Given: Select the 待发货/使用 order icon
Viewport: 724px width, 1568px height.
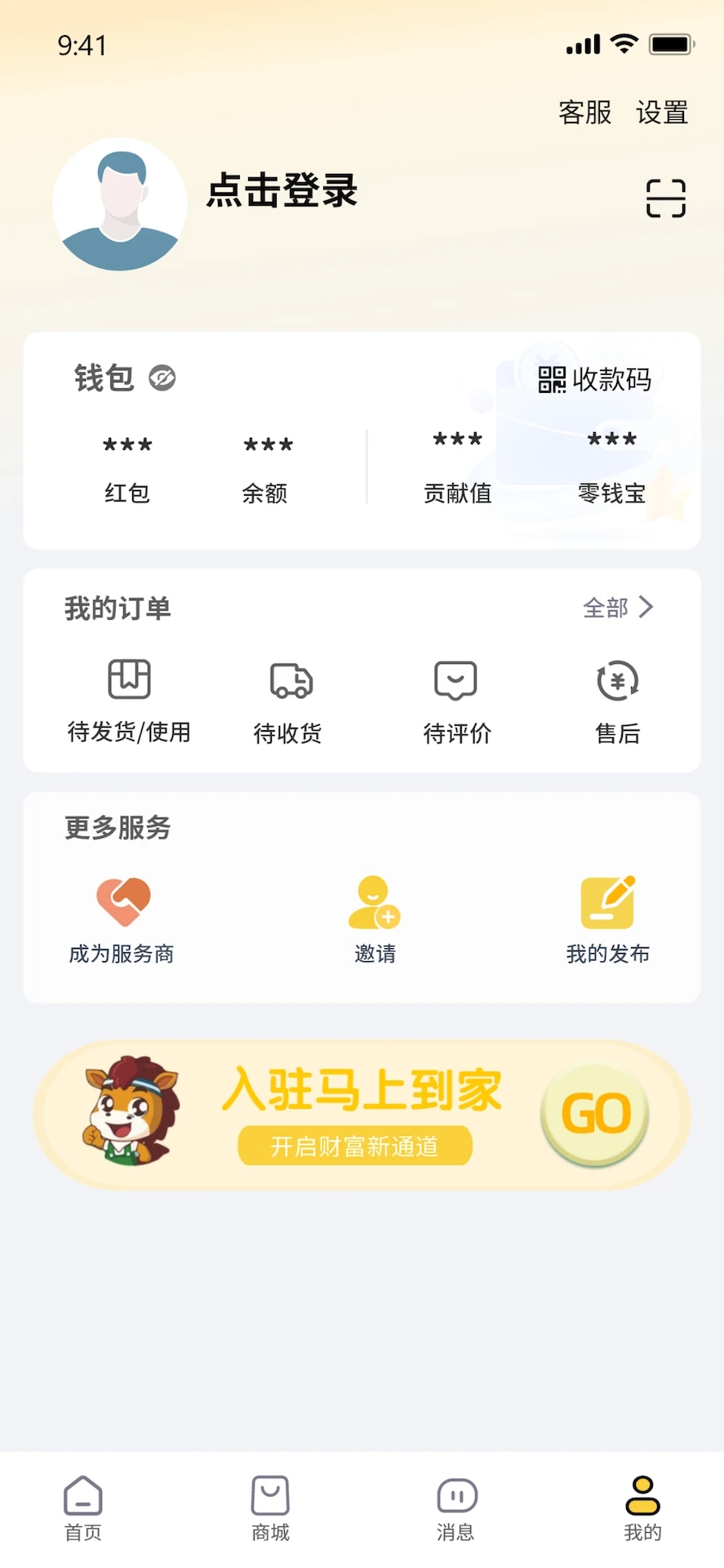Looking at the screenshot, I should (x=129, y=698).
